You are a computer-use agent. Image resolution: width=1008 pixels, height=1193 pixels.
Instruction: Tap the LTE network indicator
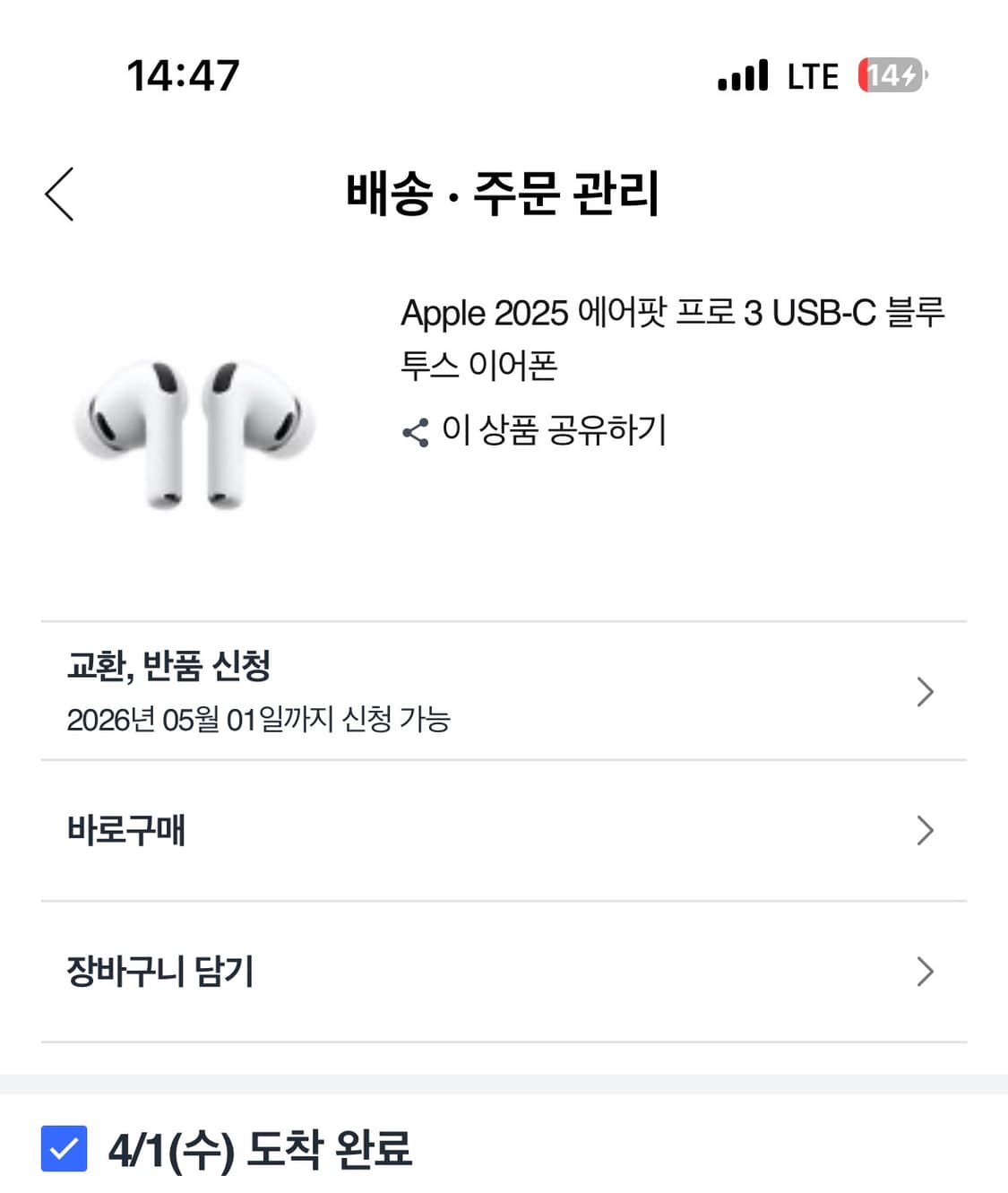tap(812, 76)
